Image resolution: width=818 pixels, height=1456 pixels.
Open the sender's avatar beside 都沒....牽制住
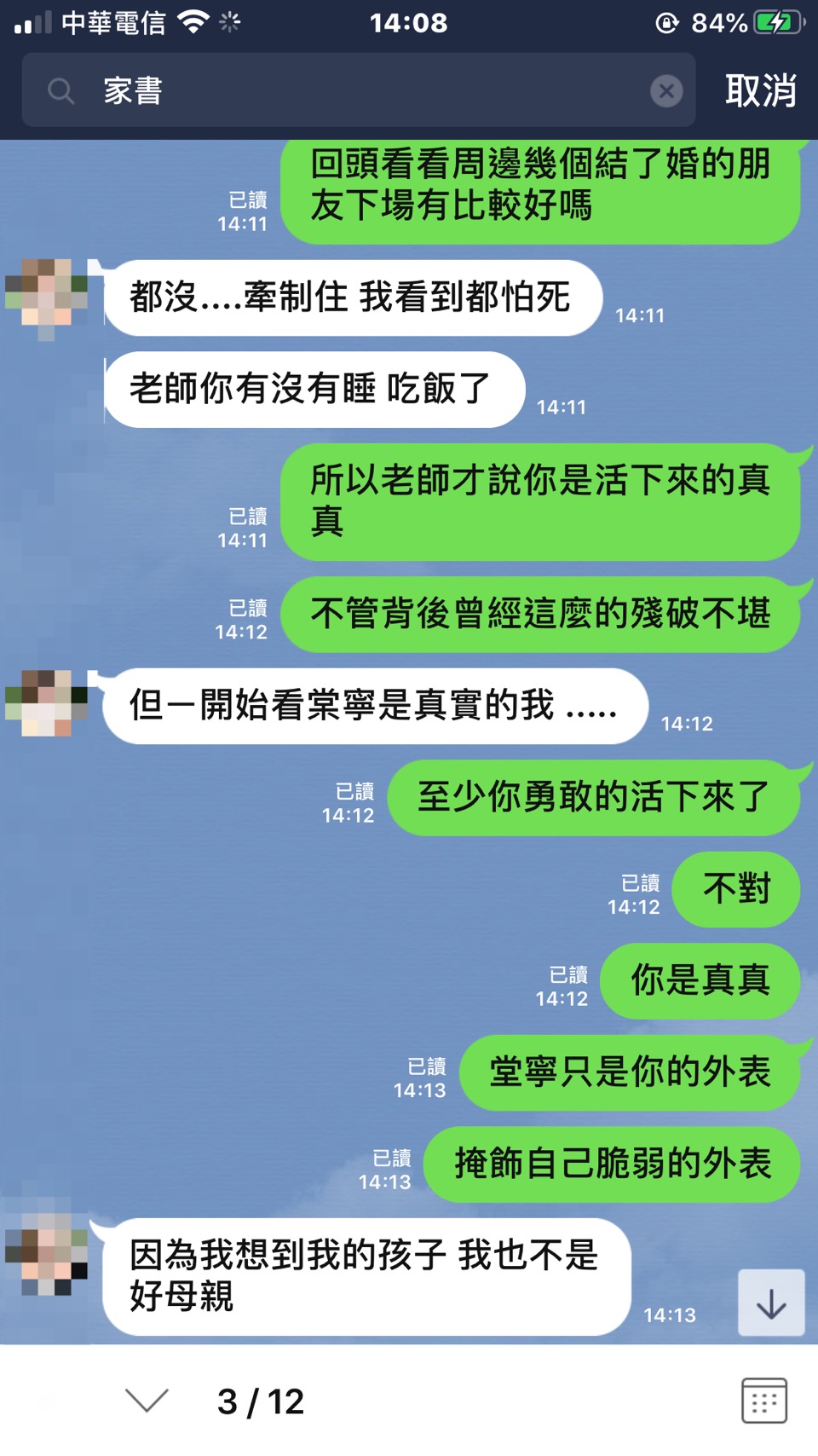point(47,297)
